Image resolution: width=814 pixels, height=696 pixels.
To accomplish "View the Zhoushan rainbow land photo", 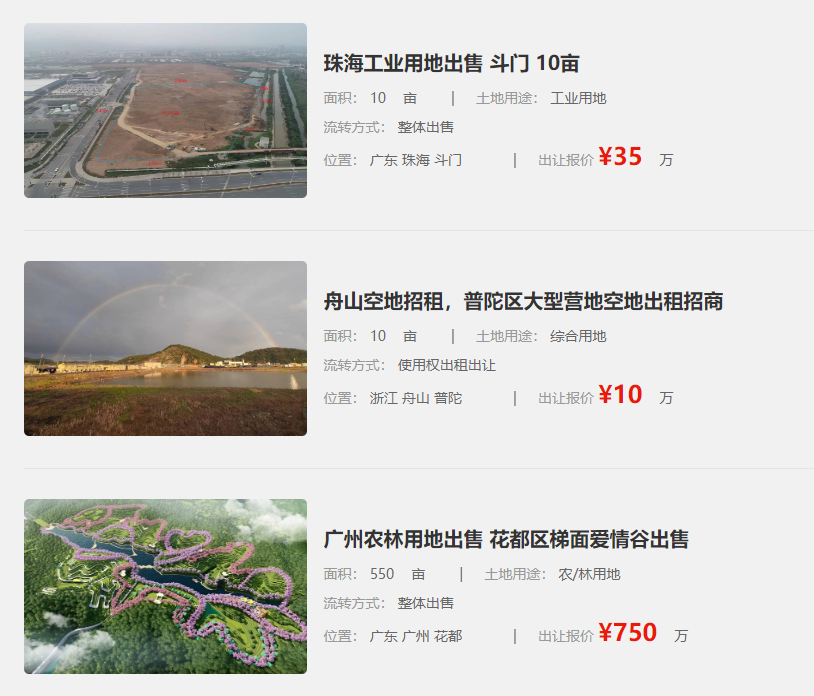I will pos(165,349).
